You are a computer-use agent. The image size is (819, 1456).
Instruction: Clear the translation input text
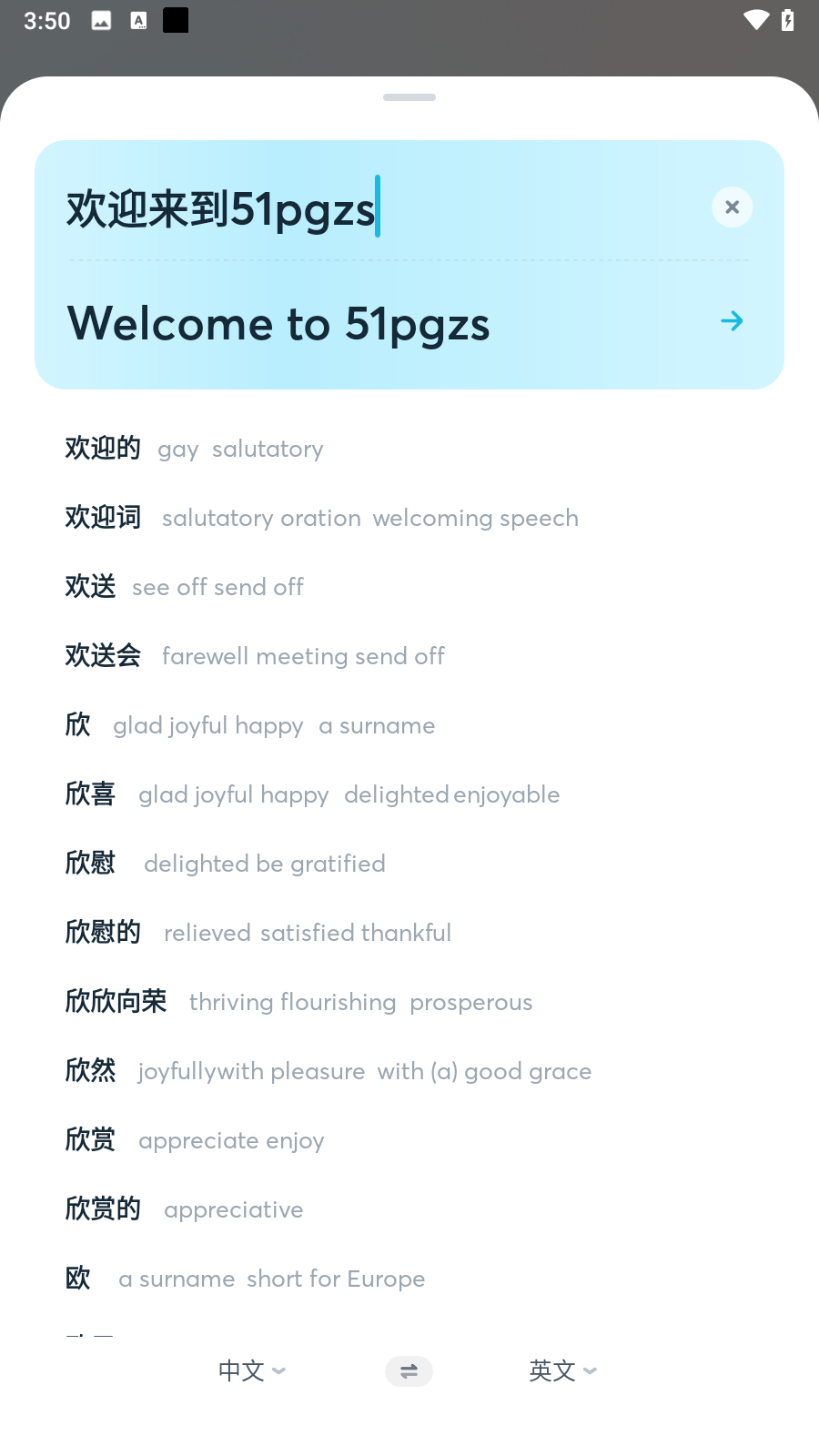732,207
